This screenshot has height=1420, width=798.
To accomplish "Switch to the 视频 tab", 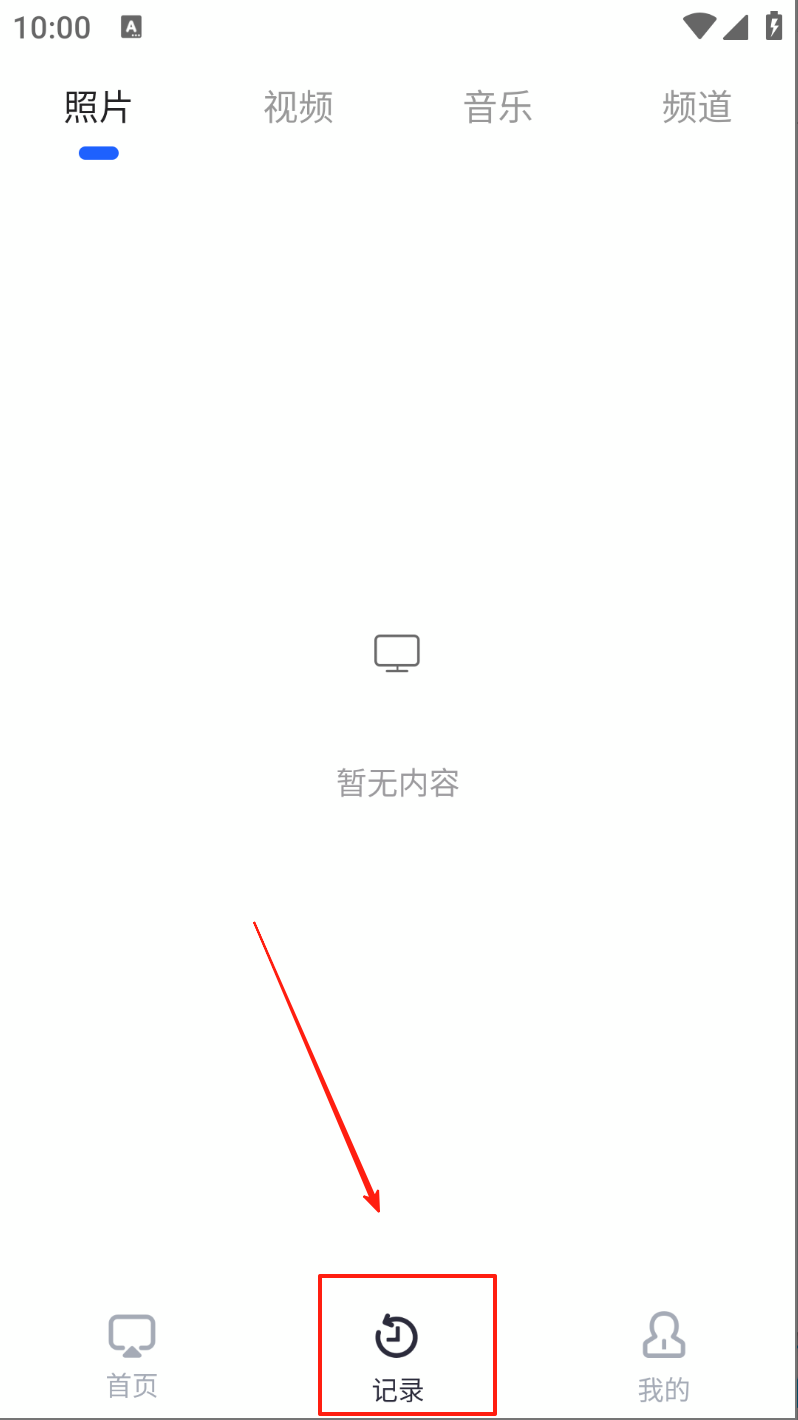I will (x=298, y=108).
